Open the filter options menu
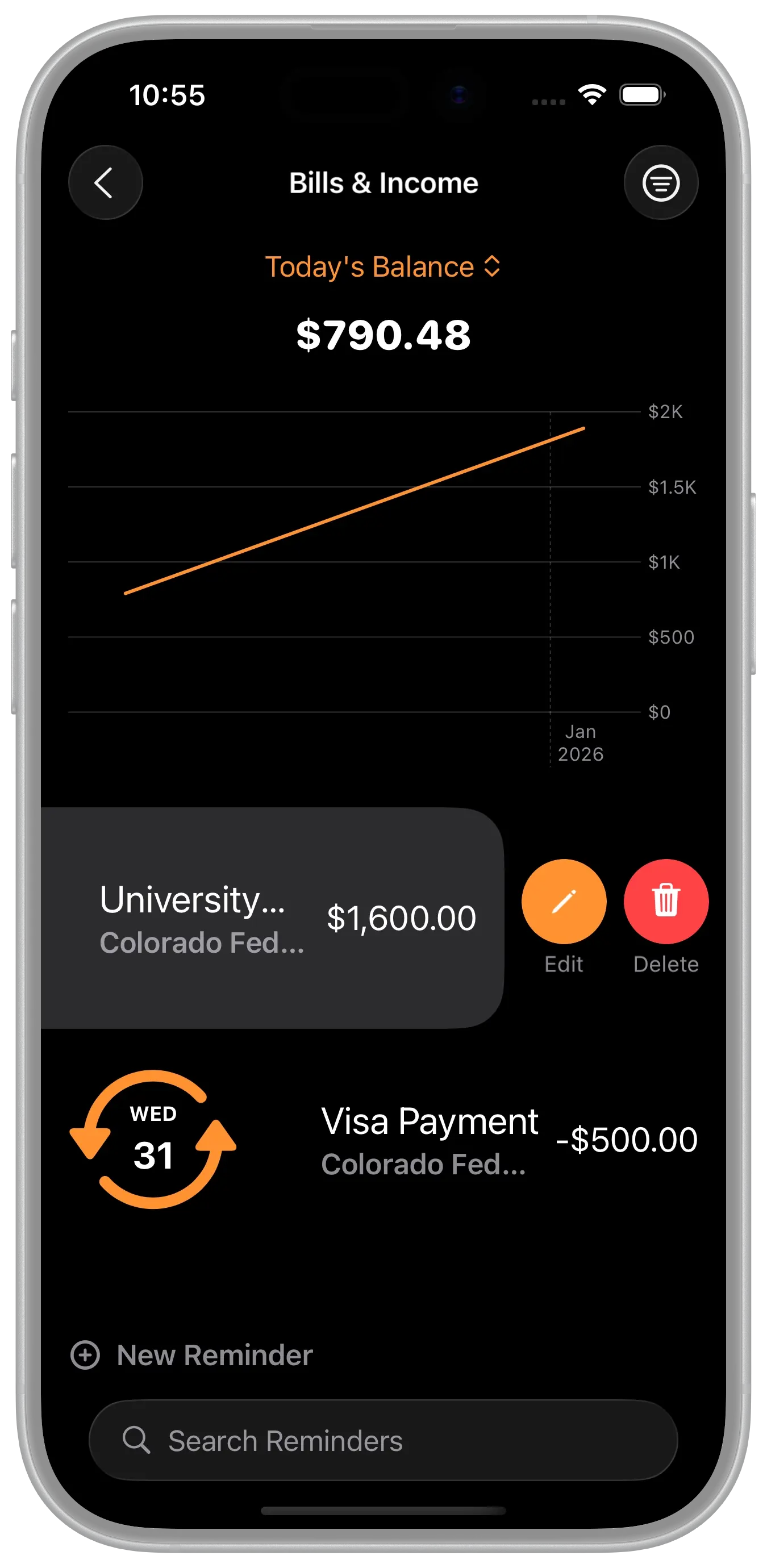This screenshot has width=767, height=1568. [660, 182]
